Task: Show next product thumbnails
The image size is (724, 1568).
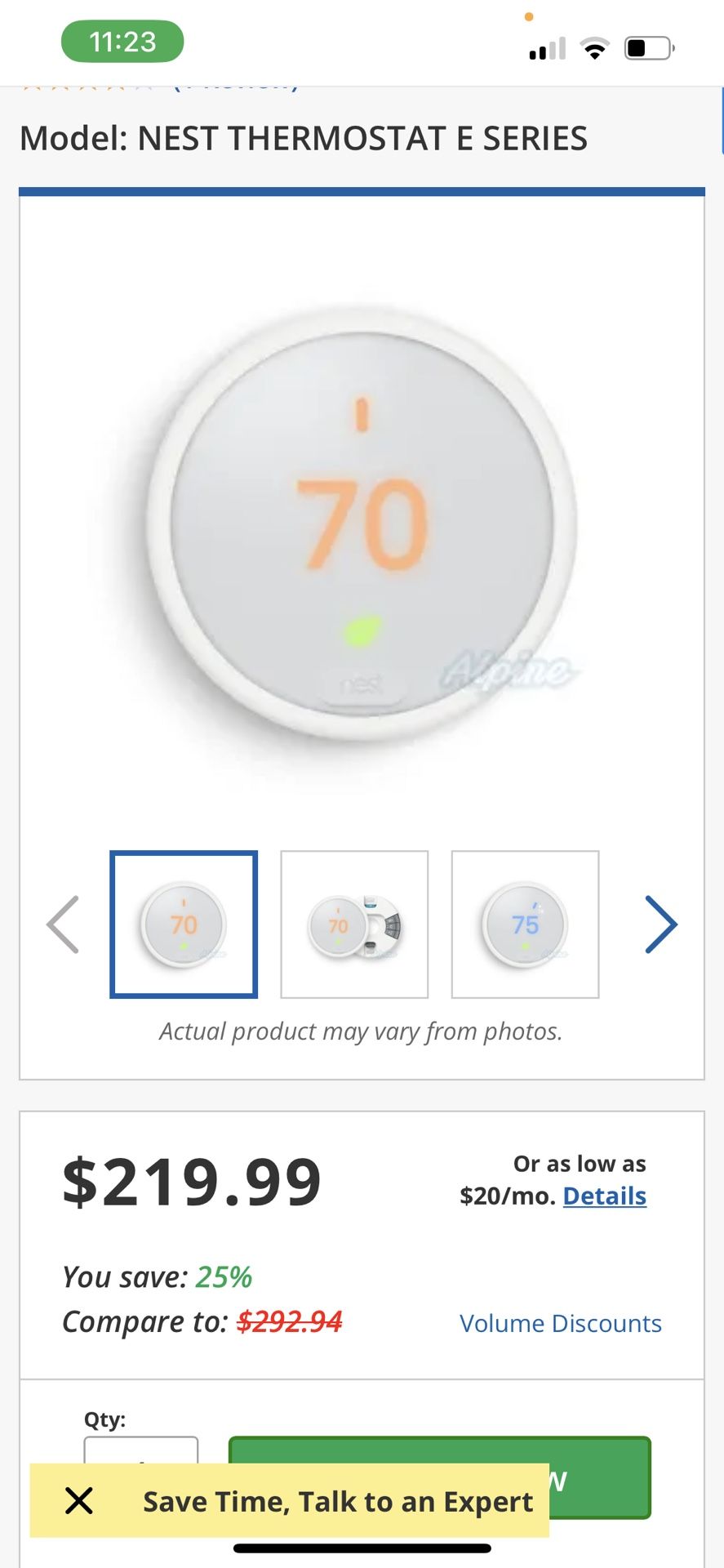Action: coord(660,924)
